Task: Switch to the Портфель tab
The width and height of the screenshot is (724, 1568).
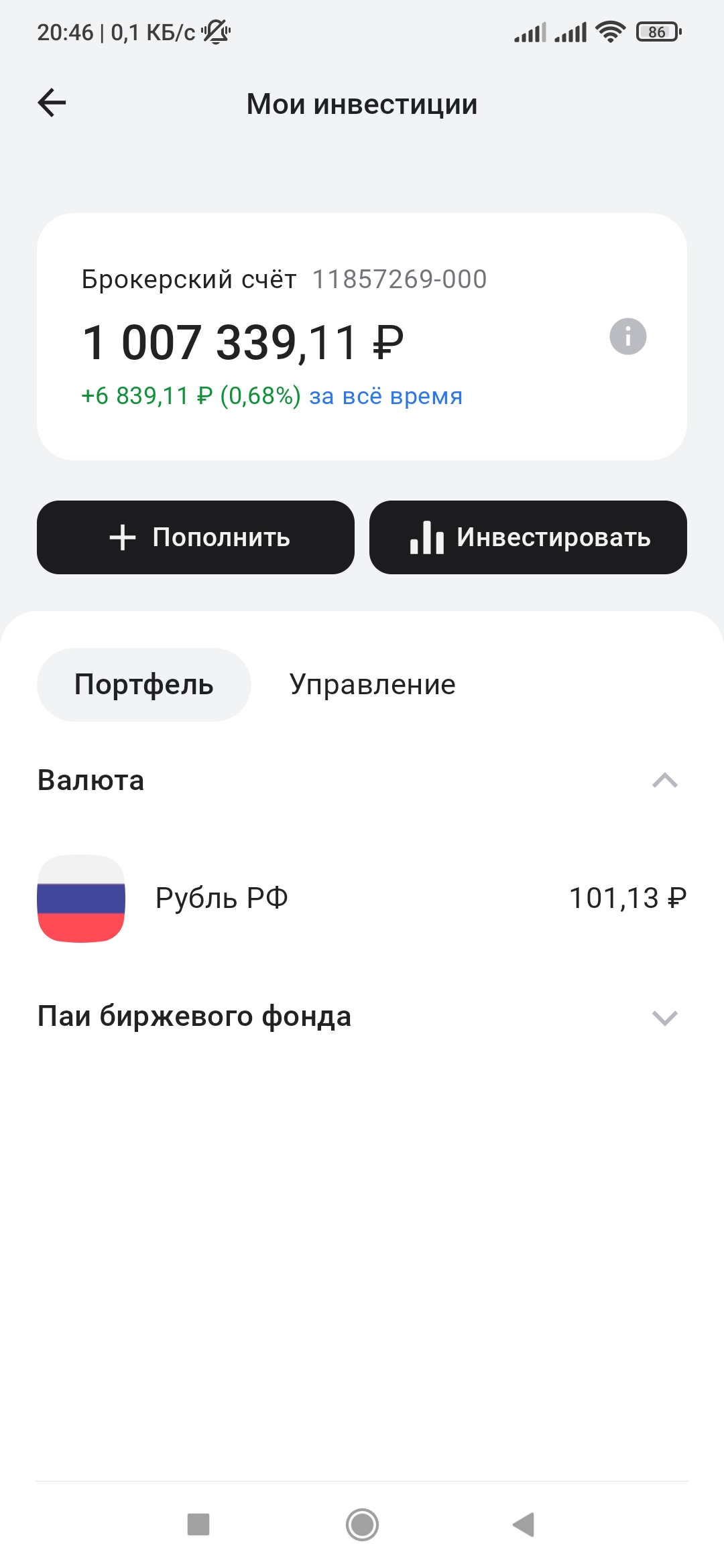Action: coord(144,685)
